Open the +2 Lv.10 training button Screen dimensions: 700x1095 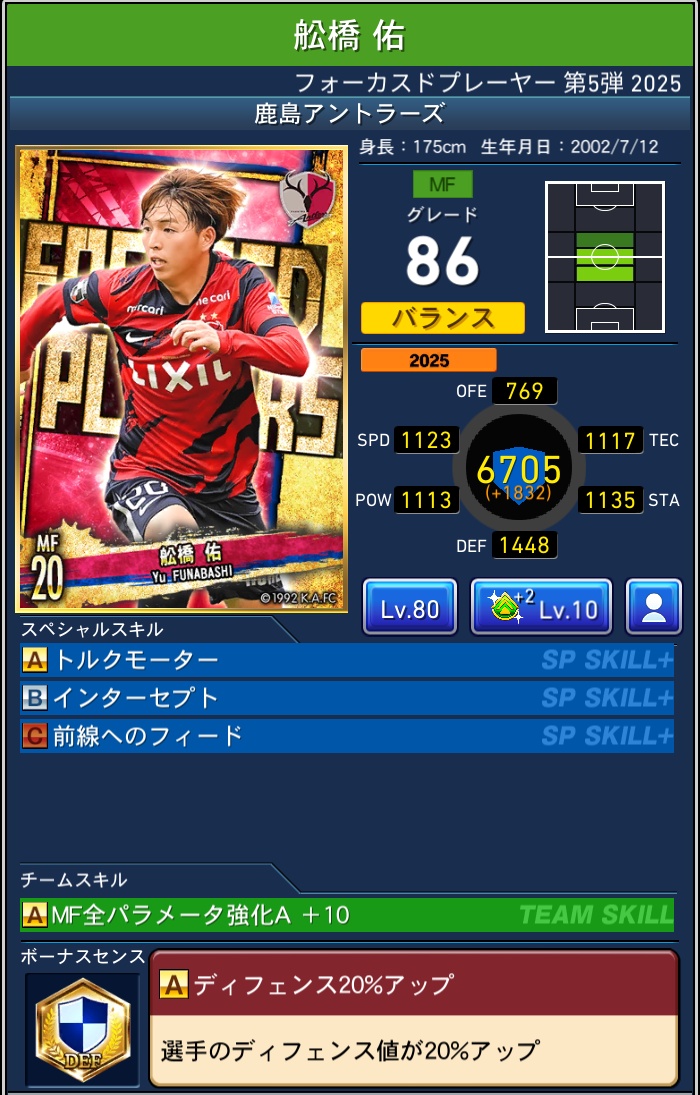pyautogui.click(x=541, y=607)
